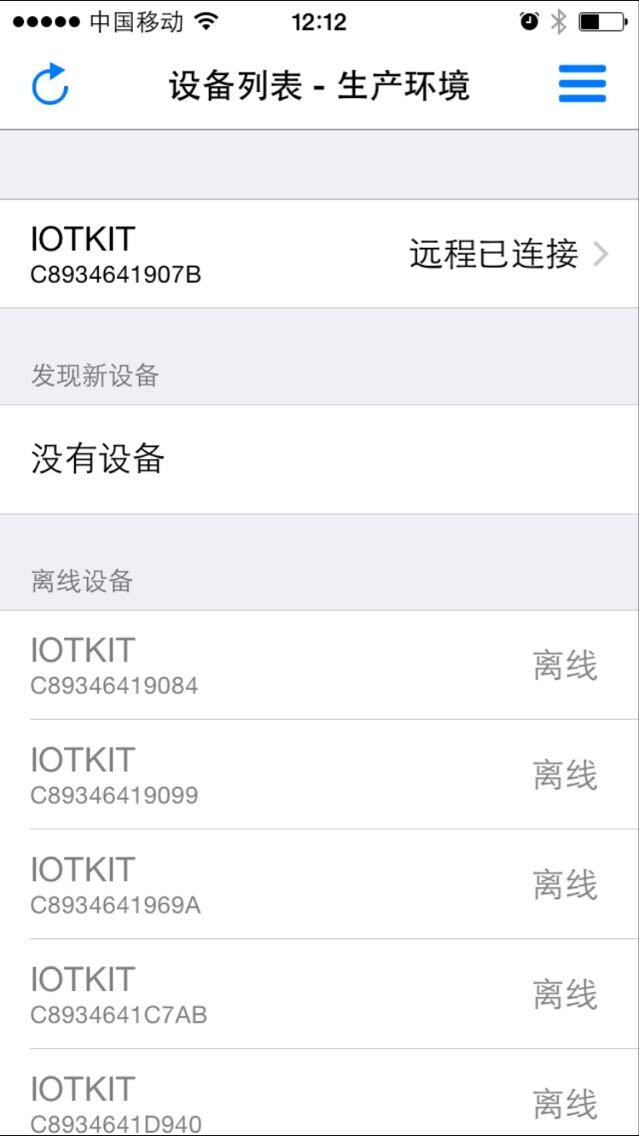This screenshot has width=639, height=1136.
Task: Select offline device C8934641C7AB
Action: pos(320,993)
